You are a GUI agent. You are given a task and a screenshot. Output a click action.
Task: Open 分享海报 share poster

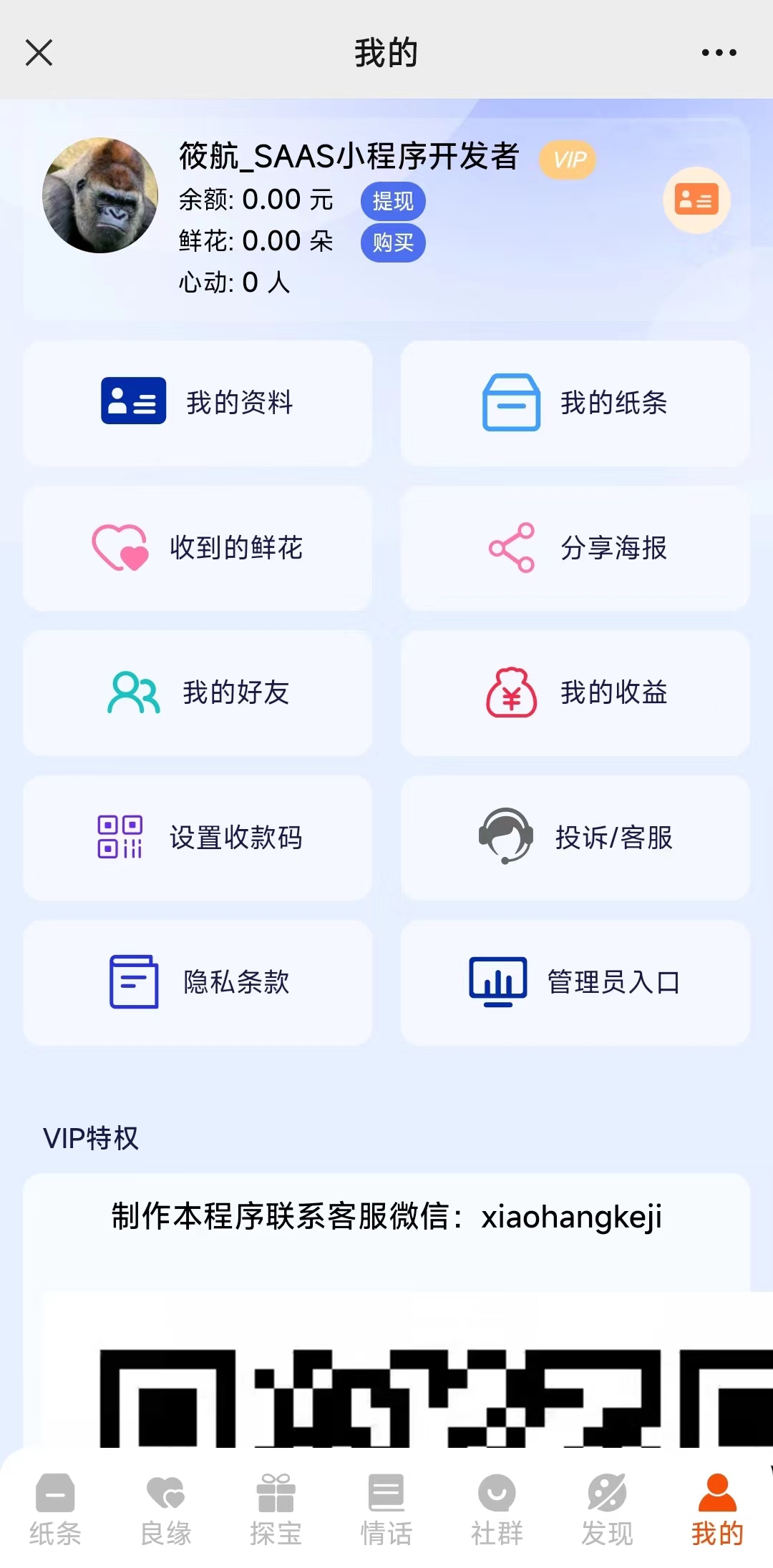(575, 549)
